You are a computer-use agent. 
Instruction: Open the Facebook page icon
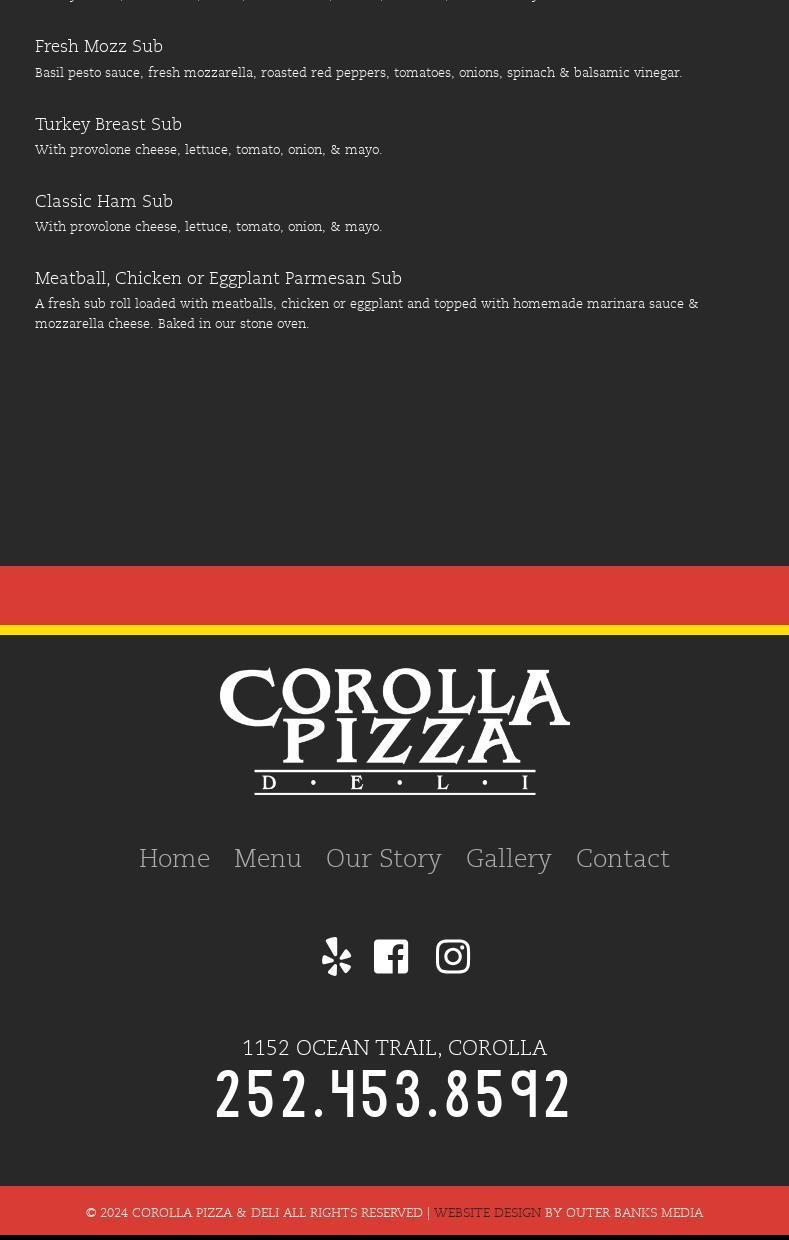click(391, 957)
